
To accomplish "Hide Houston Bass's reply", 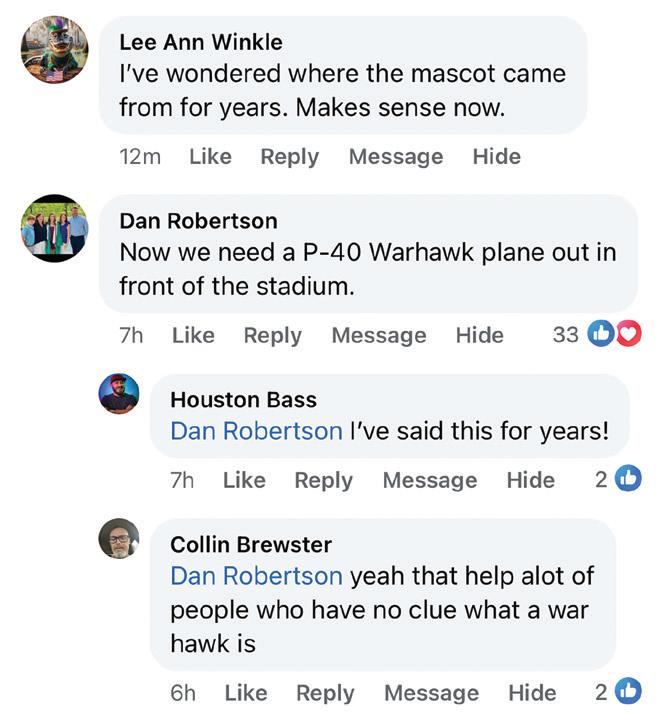I will pos(530,480).
